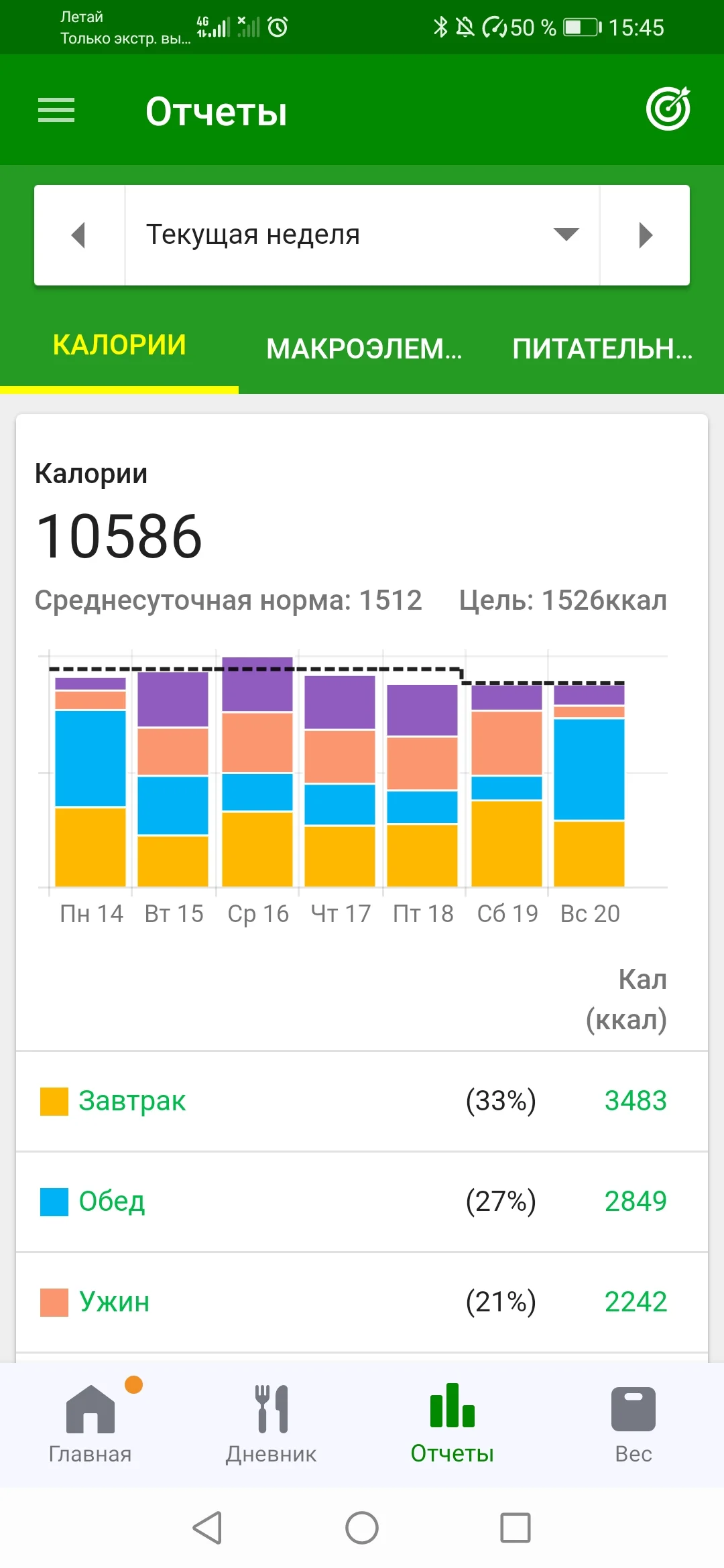Screen dimensions: 724x1568
Task: Open the Текущая неделя period dropdown
Action: [x=362, y=234]
